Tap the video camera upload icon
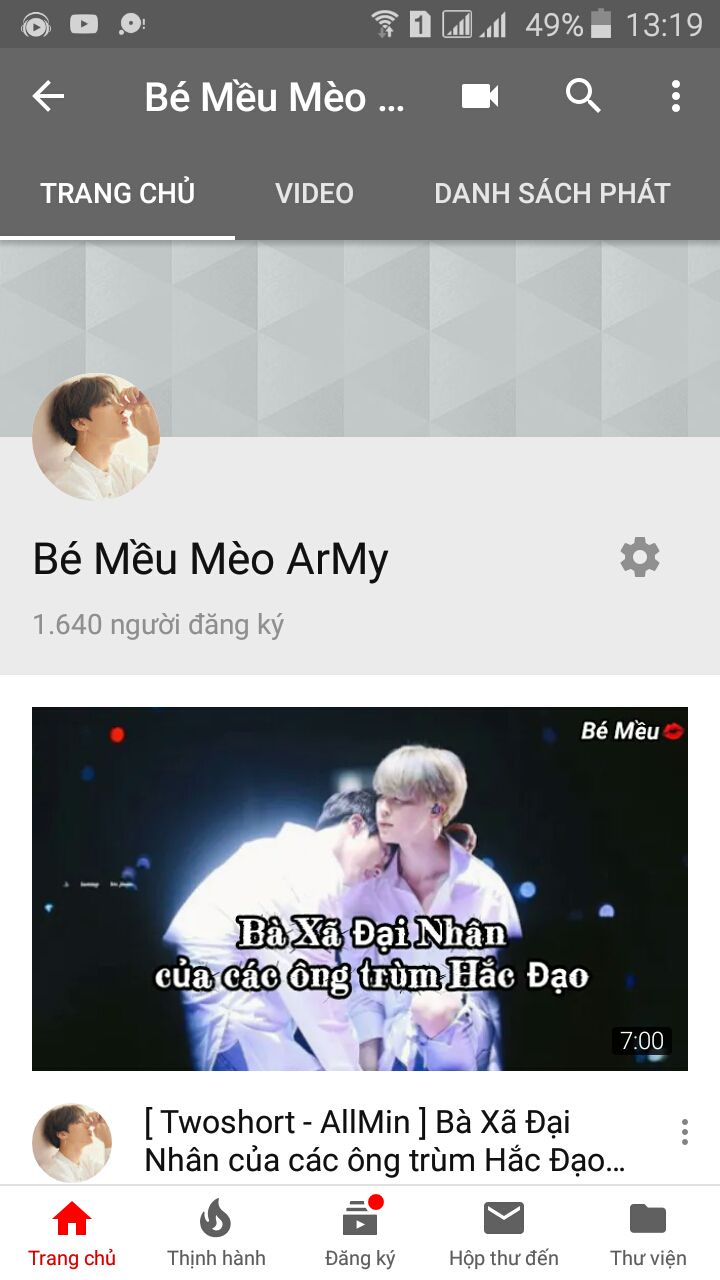This screenshot has height=1280, width=720. point(480,96)
